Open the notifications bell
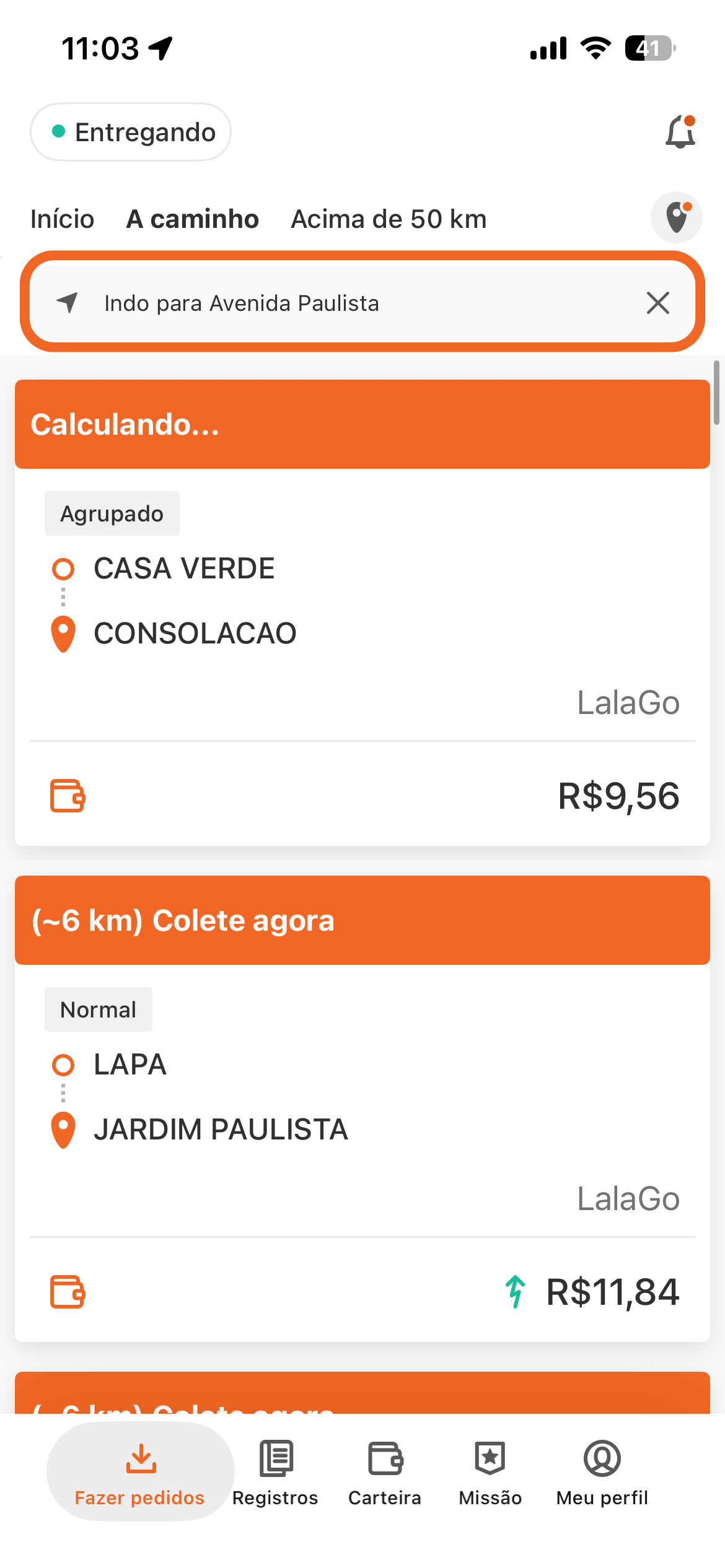This screenshot has width=725, height=1568. click(680, 131)
